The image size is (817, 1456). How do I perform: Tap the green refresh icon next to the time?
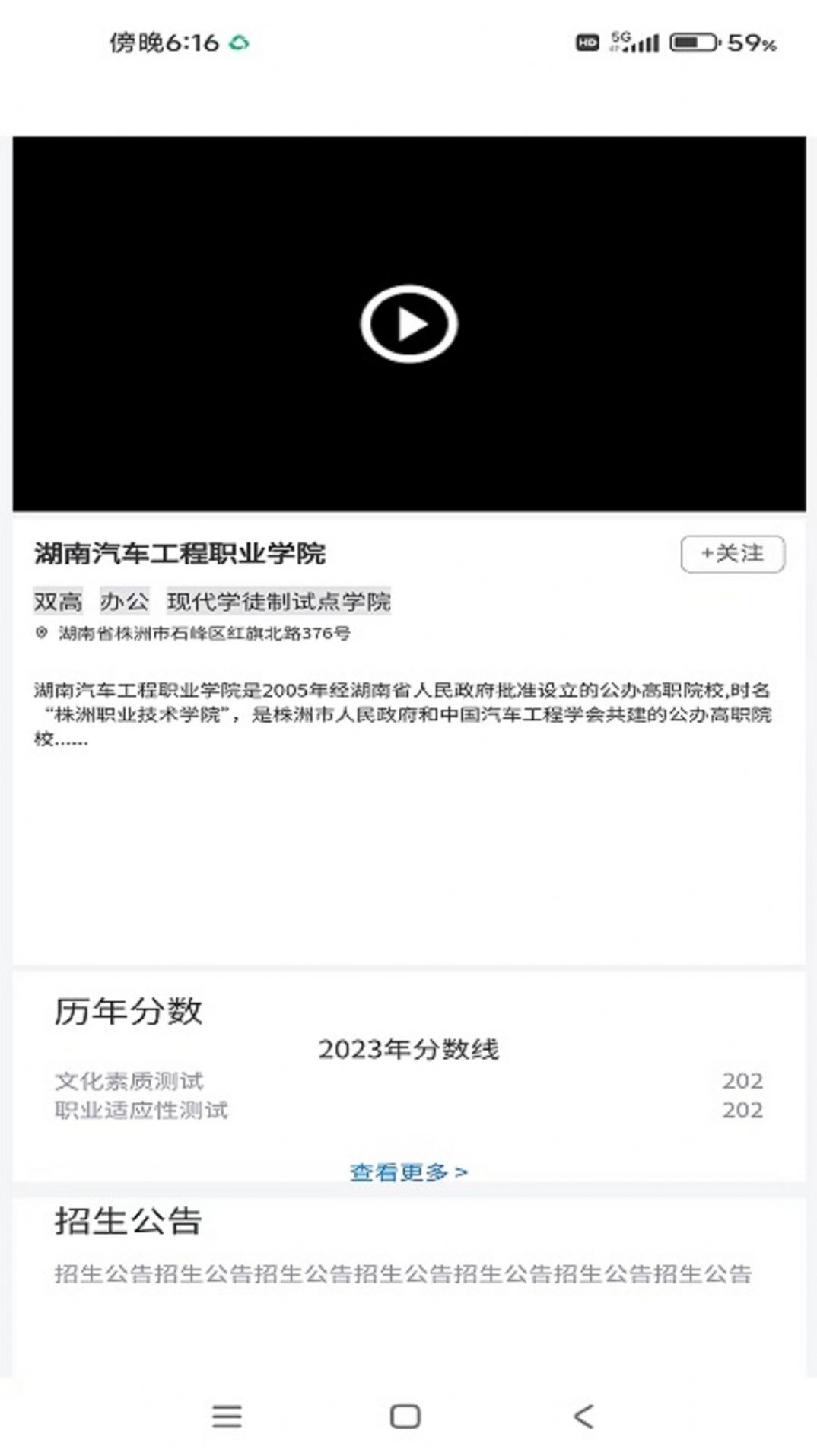click(x=240, y=43)
